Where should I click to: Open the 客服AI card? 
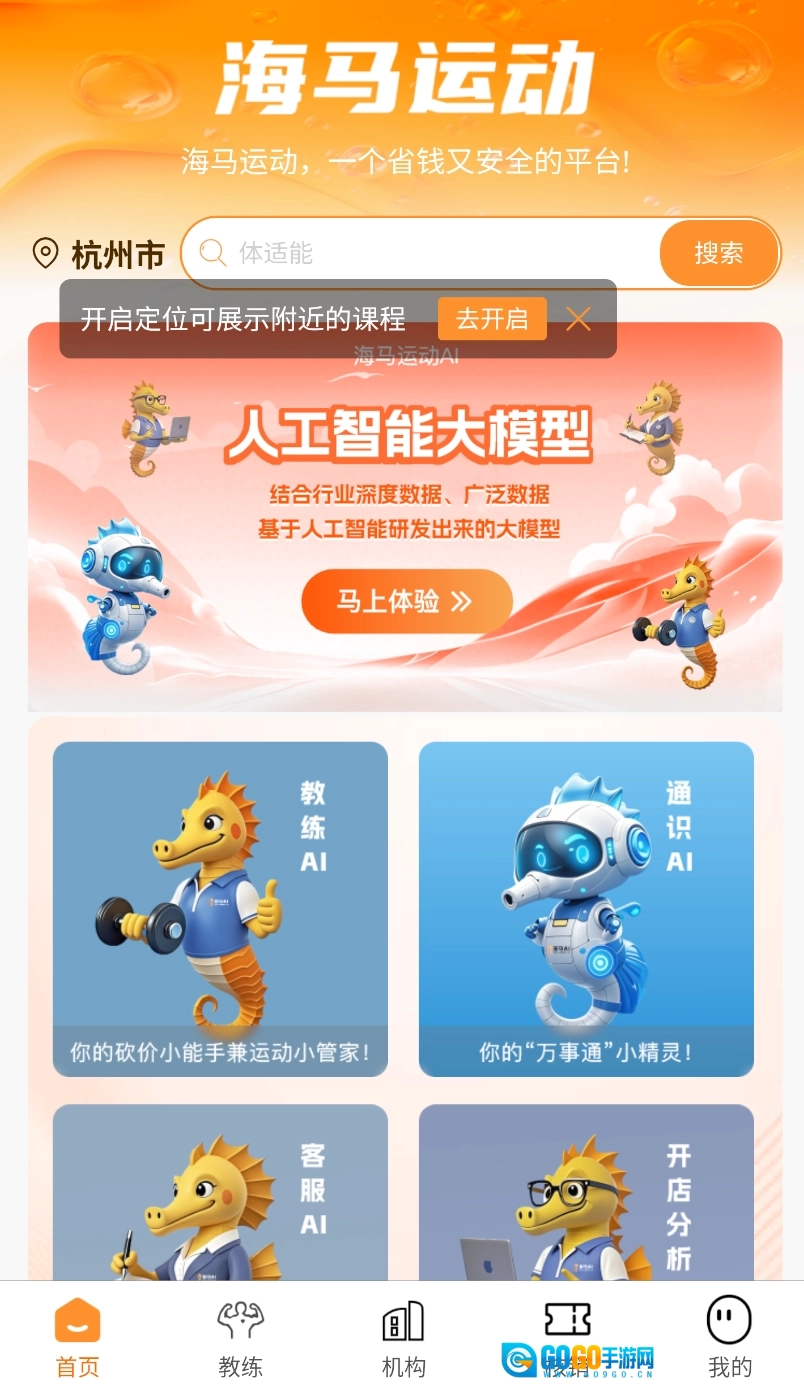(220, 1192)
